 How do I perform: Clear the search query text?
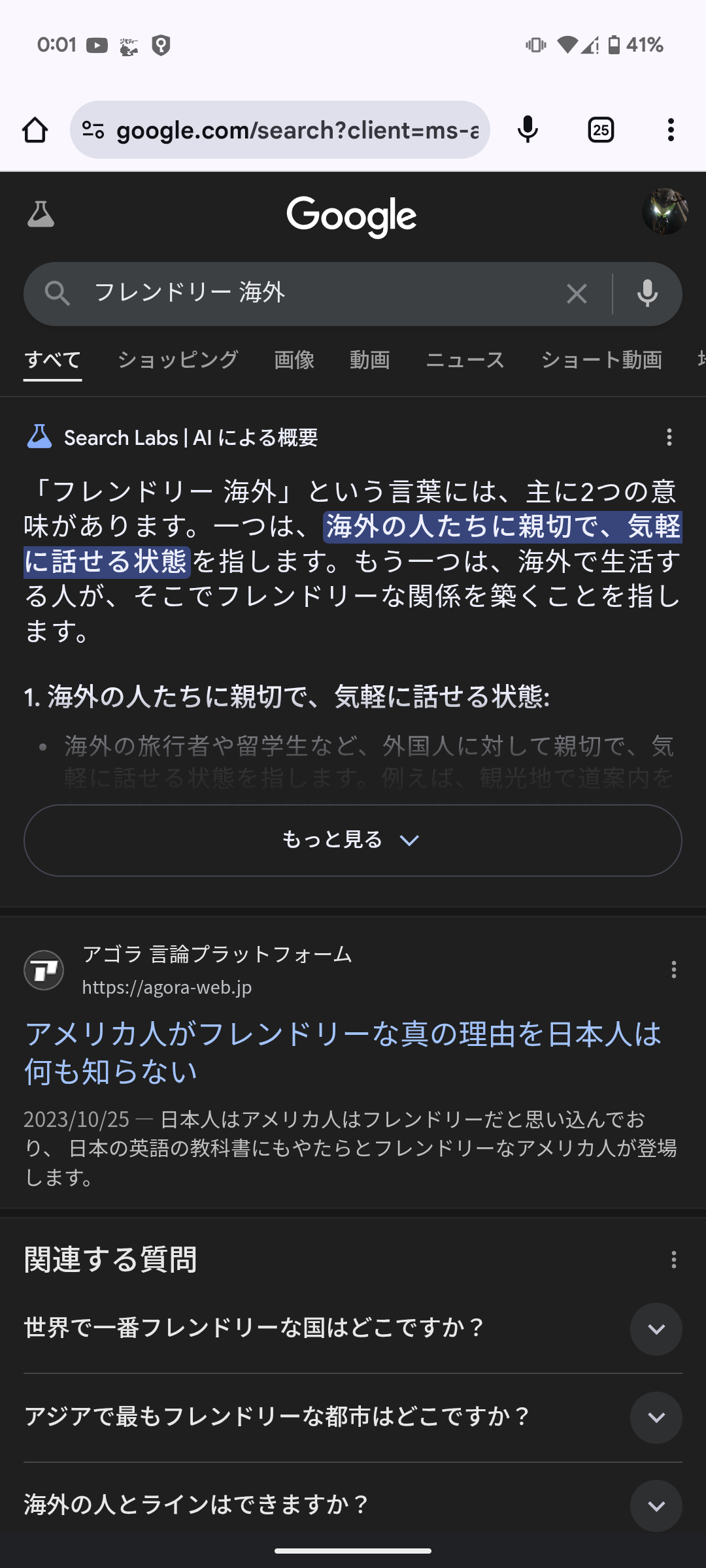(x=577, y=294)
